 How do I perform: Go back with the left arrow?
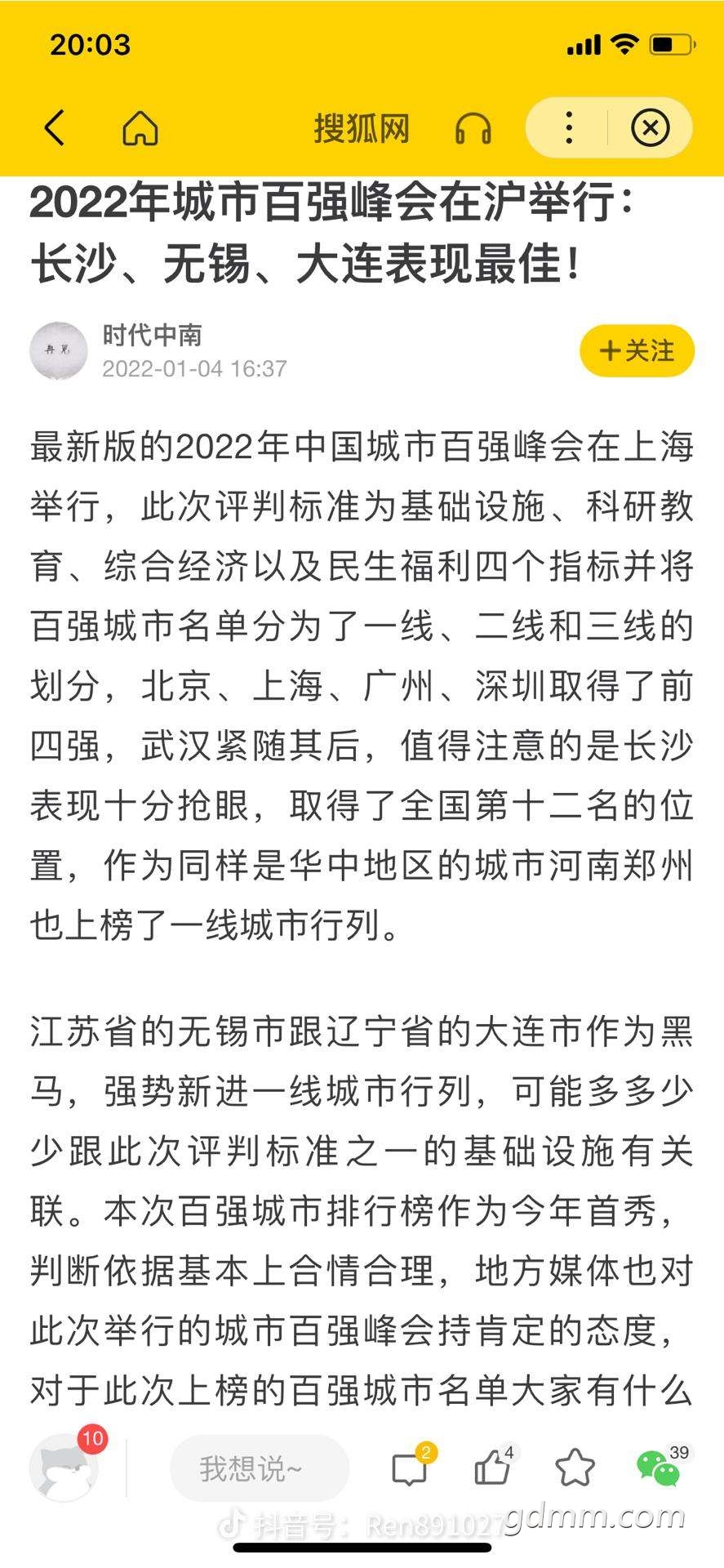coord(55,128)
